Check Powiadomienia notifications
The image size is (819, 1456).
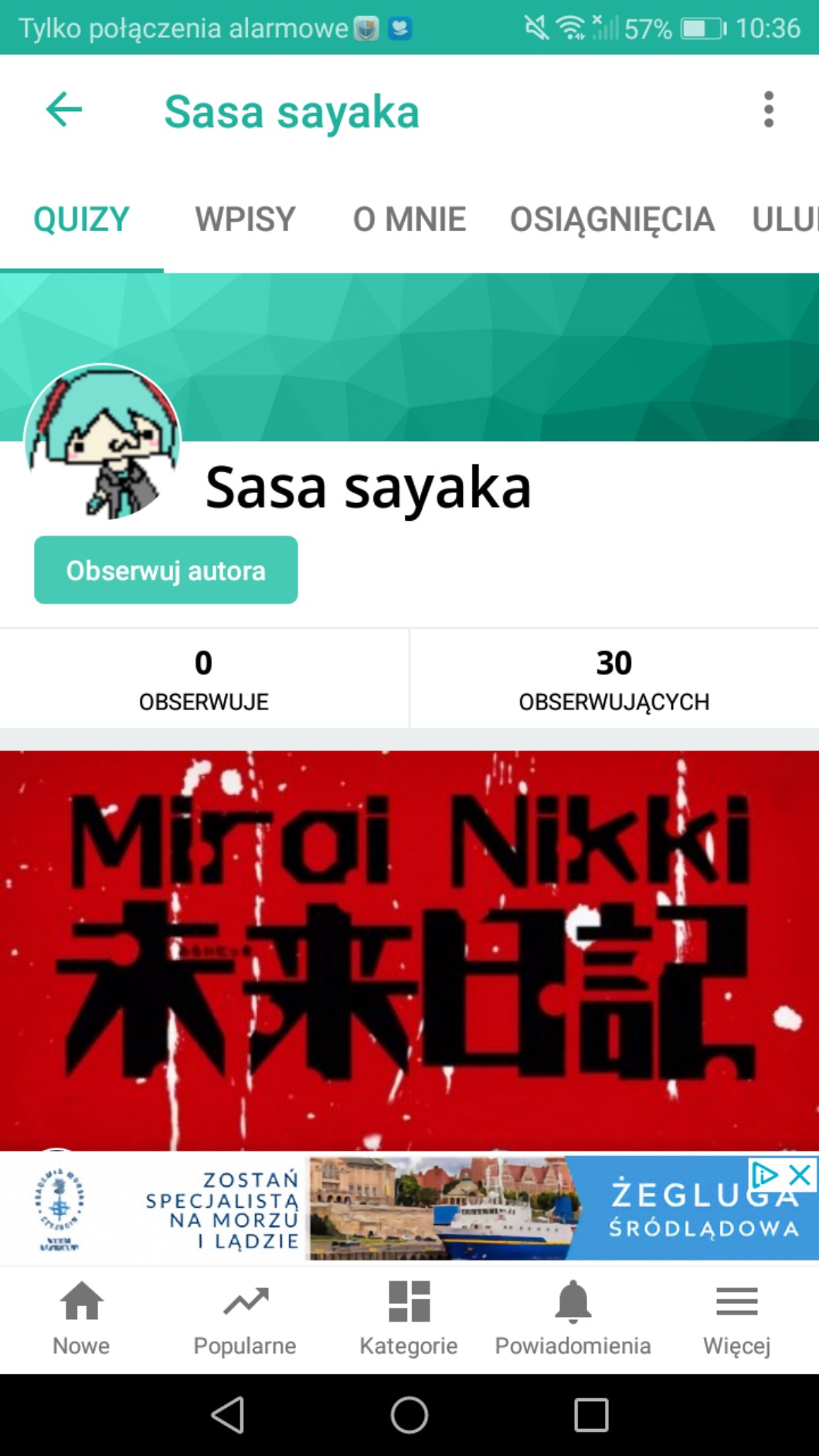pyautogui.click(x=573, y=1318)
